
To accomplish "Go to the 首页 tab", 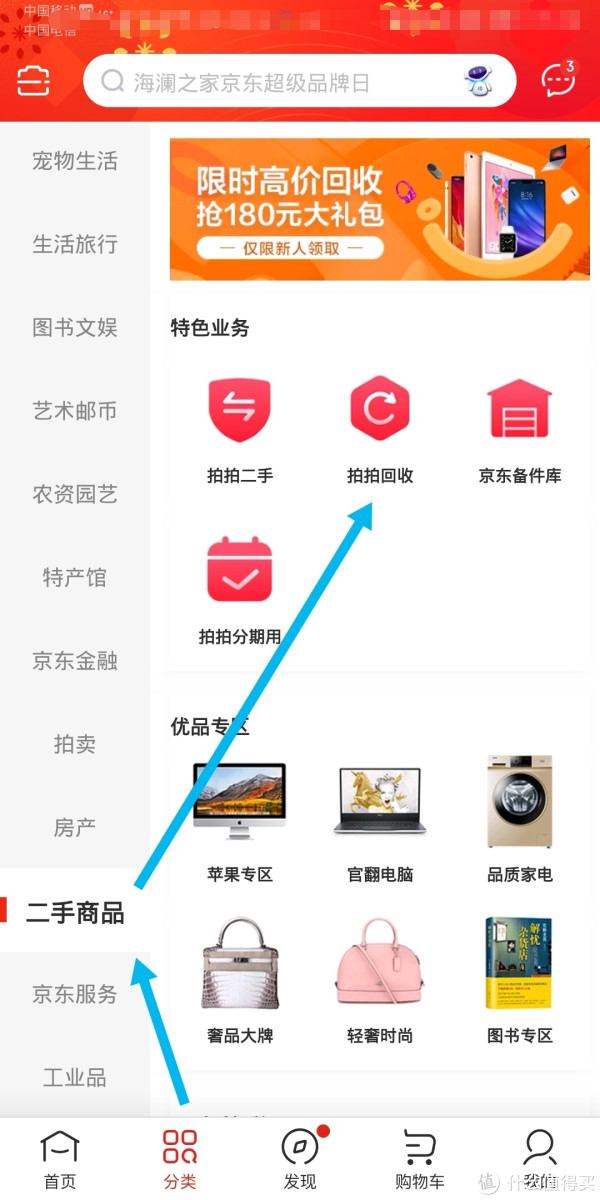I will [60, 1159].
